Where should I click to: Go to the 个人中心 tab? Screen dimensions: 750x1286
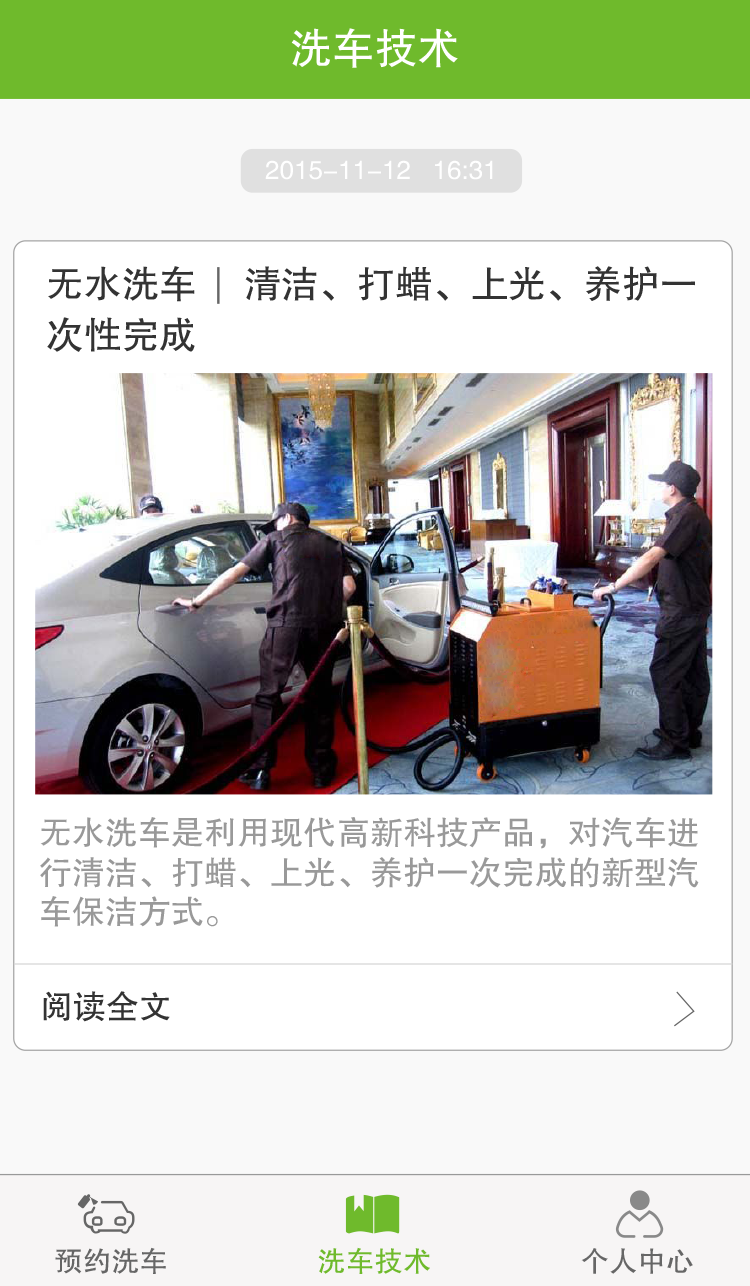tap(637, 1232)
